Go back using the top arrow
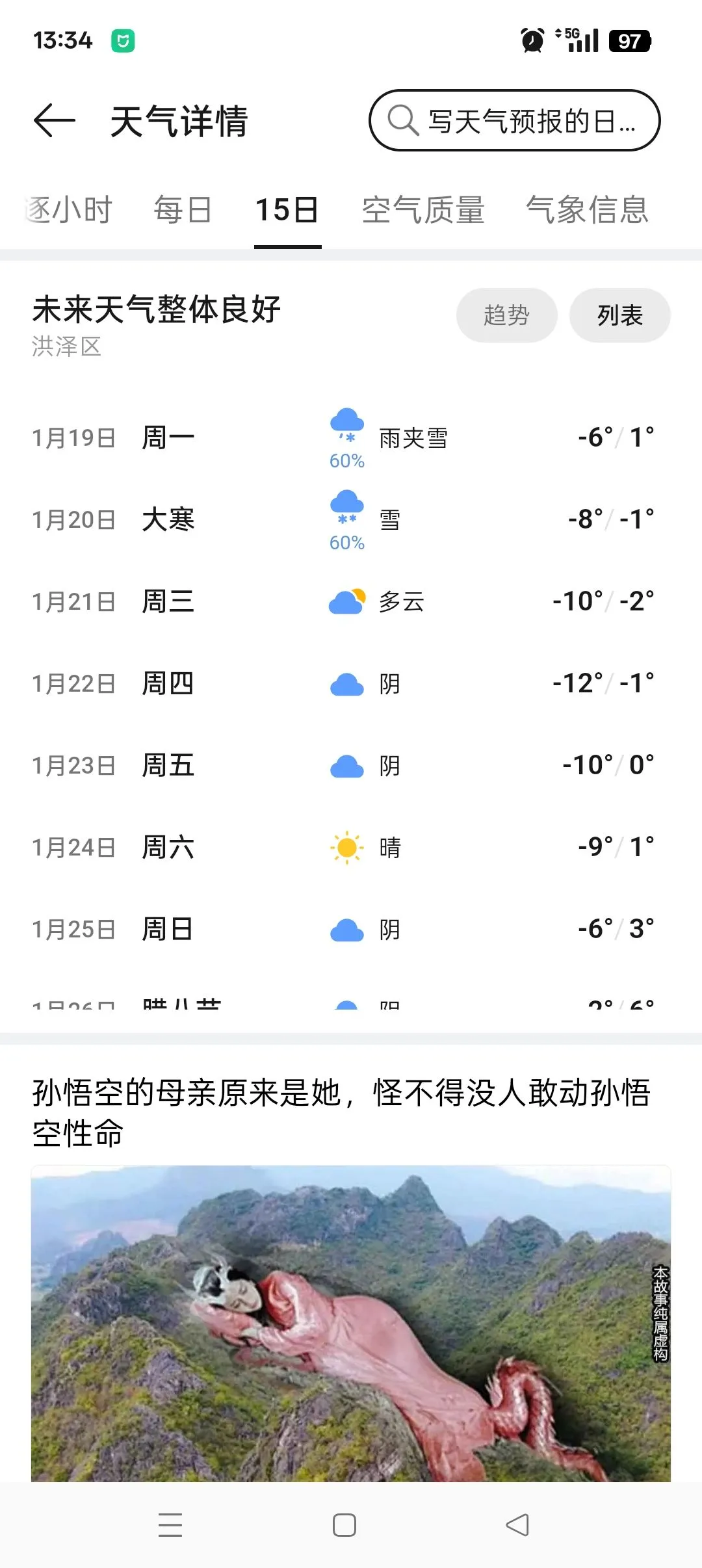 tap(55, 121)
